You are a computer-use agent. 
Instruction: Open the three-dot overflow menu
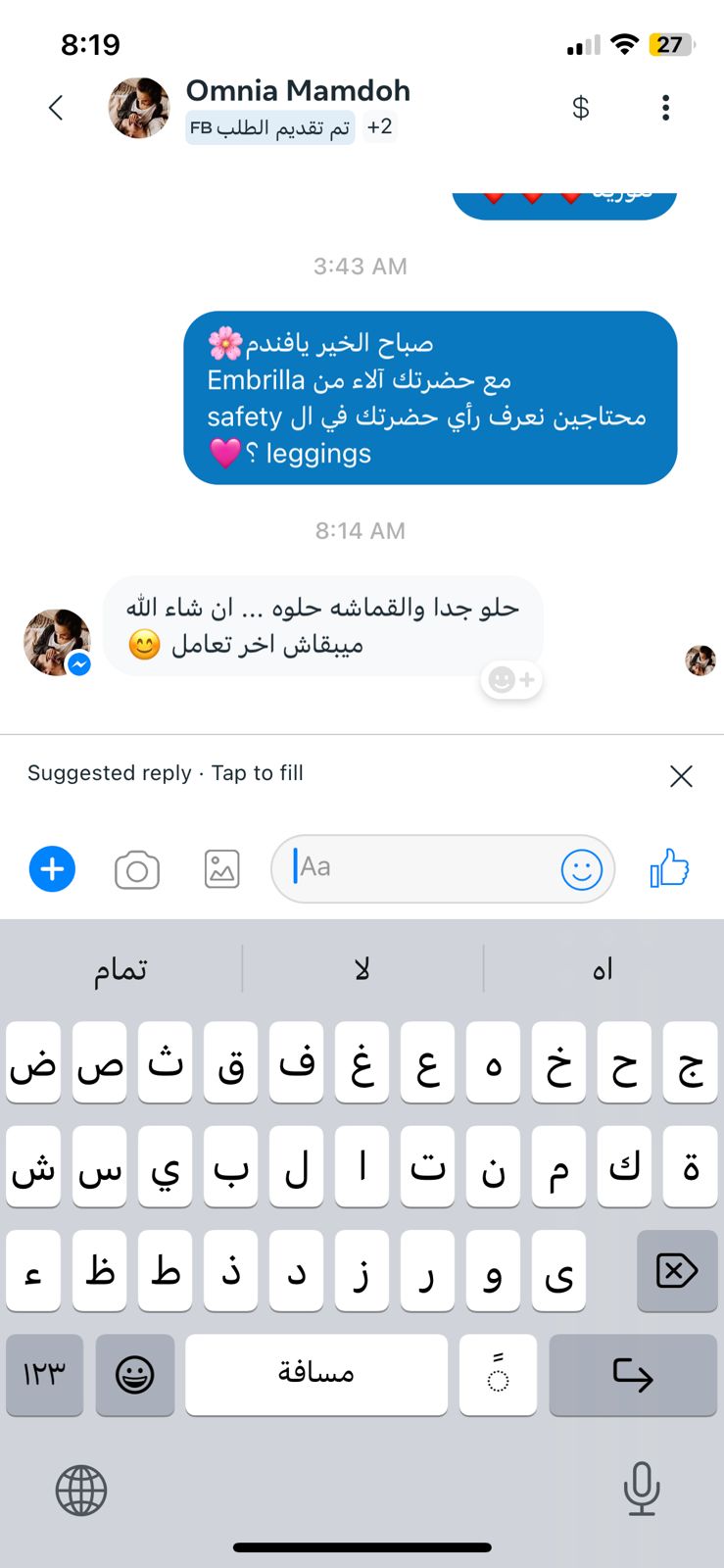coord(665,108)
